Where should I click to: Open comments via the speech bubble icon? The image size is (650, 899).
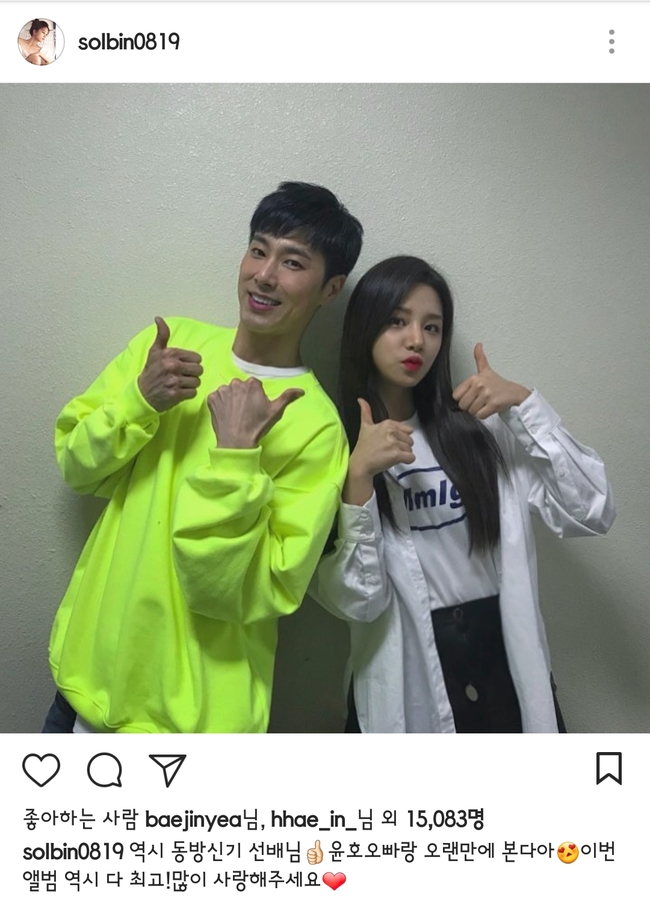pyautogui.click(x=104, y=769)
